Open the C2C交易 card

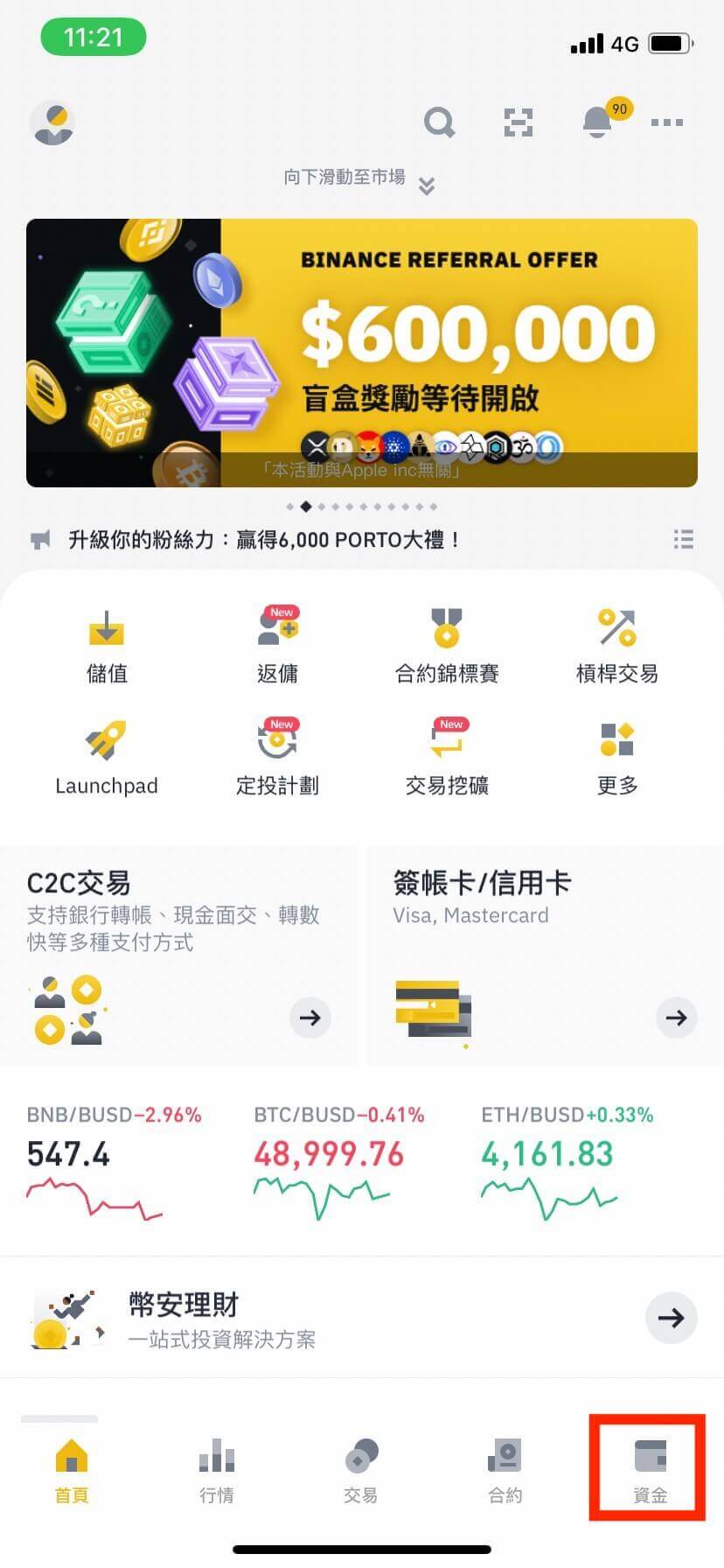(178, 955)
